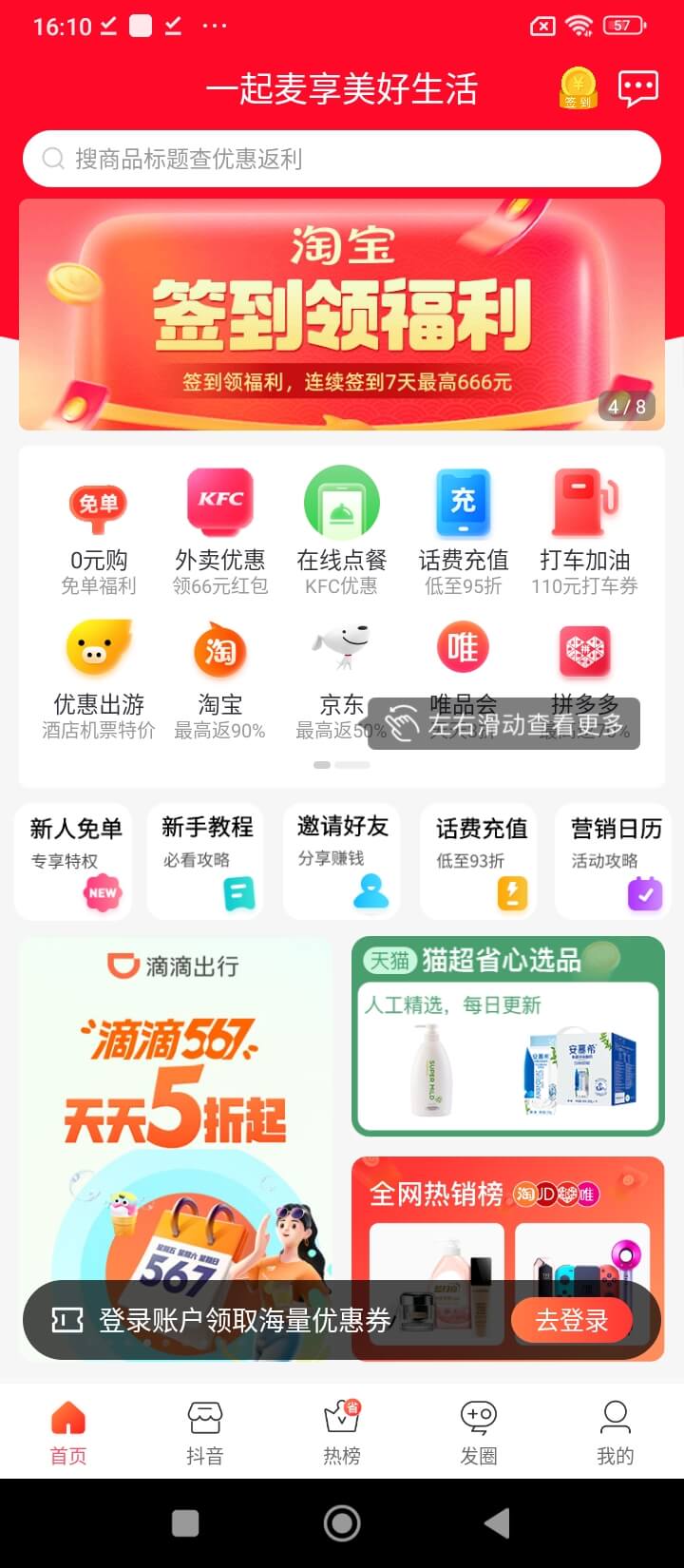Tap the 去登录 button
The image size is (684, 1568).
[x=571, y=1320]
